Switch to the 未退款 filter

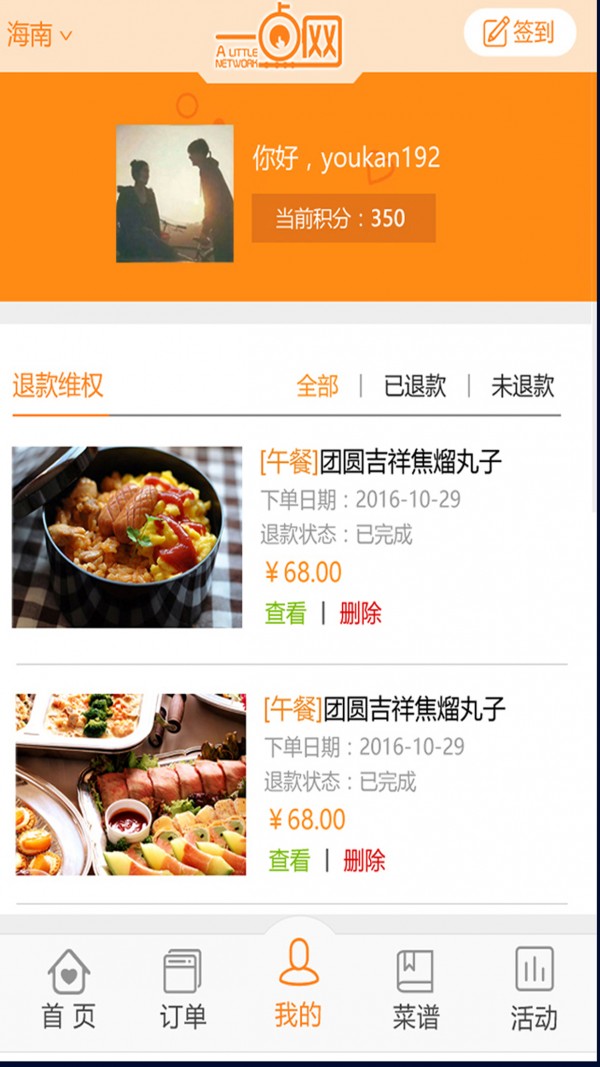[x=522, y=386]
